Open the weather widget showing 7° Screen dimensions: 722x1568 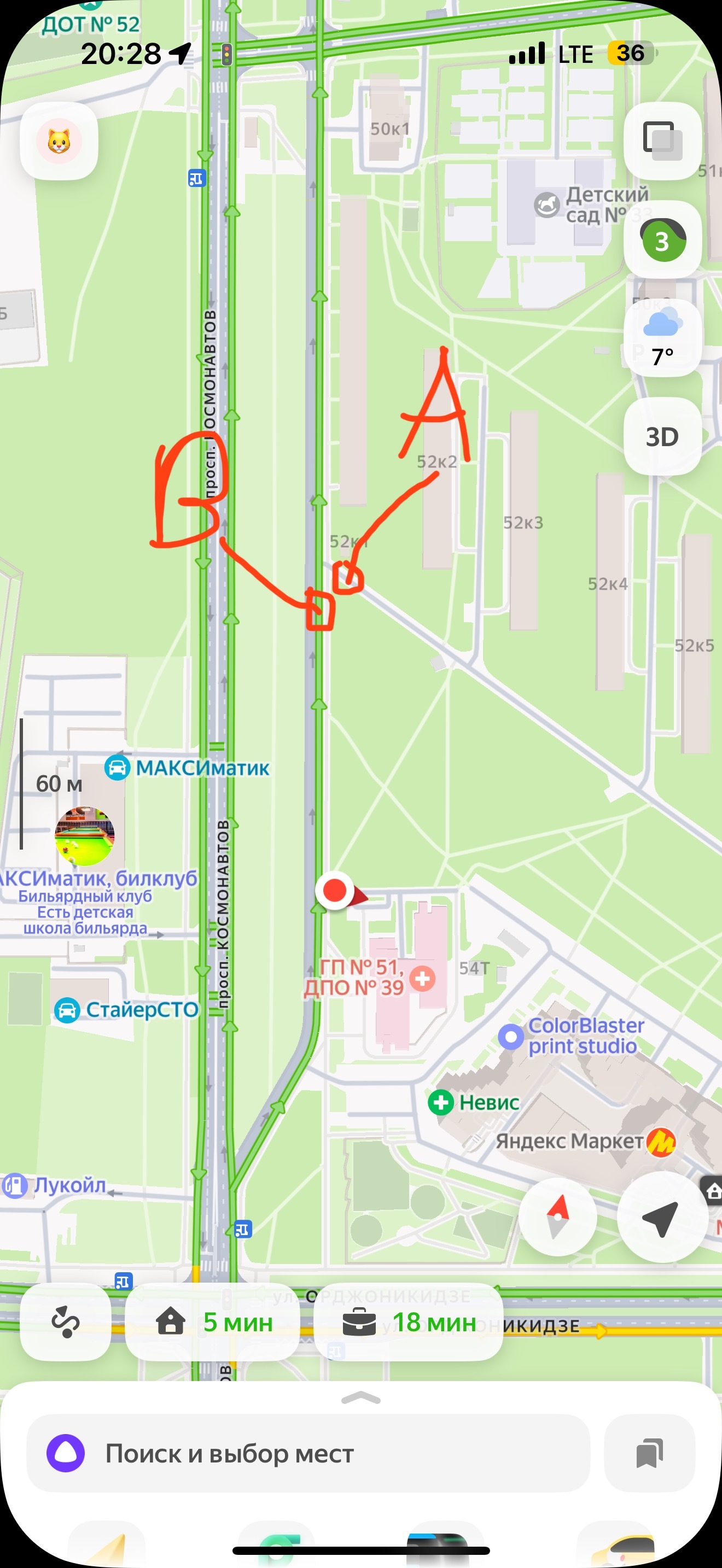pyautogui.click(x=662, y=338)
